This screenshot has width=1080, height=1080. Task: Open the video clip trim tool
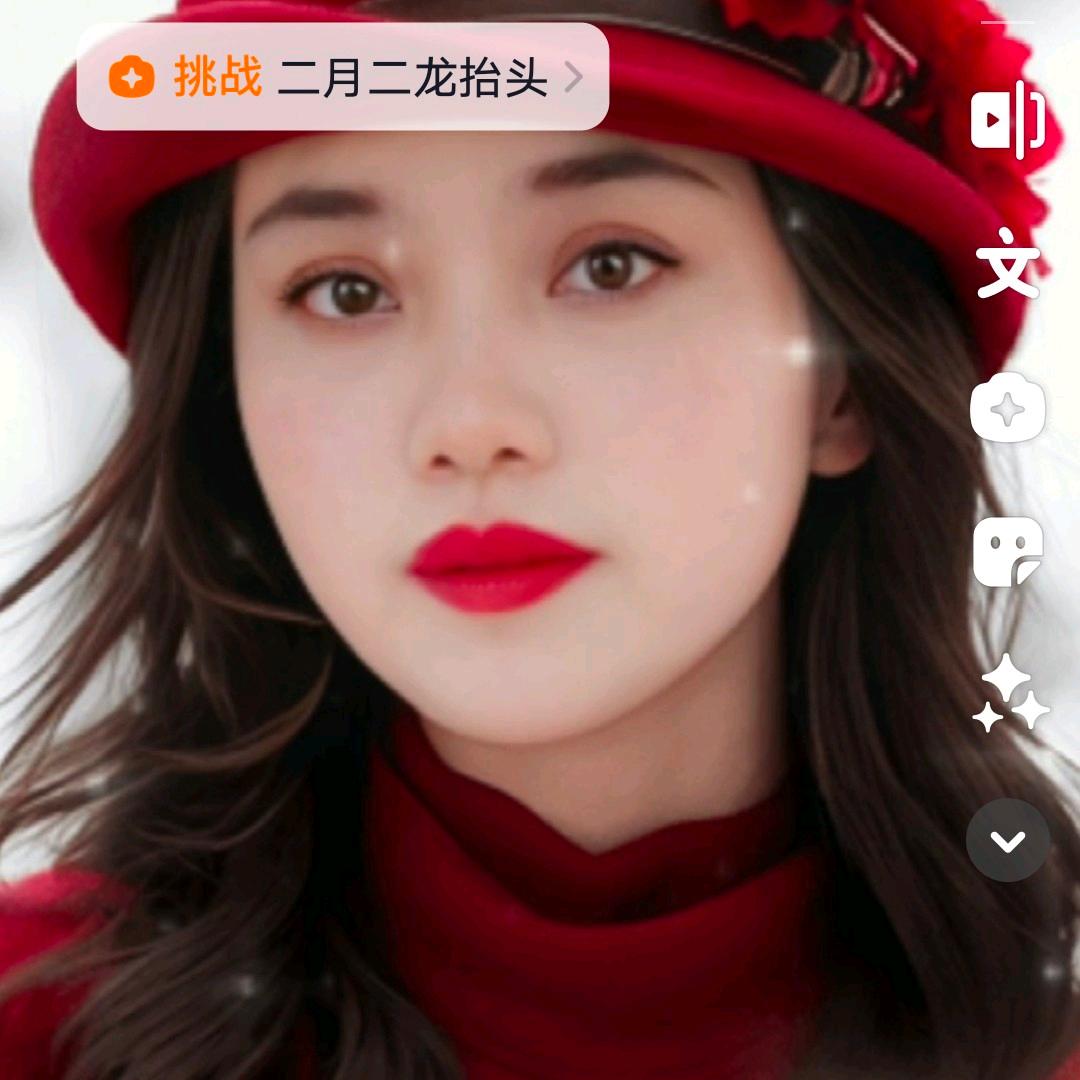[x=1007, y=119]
